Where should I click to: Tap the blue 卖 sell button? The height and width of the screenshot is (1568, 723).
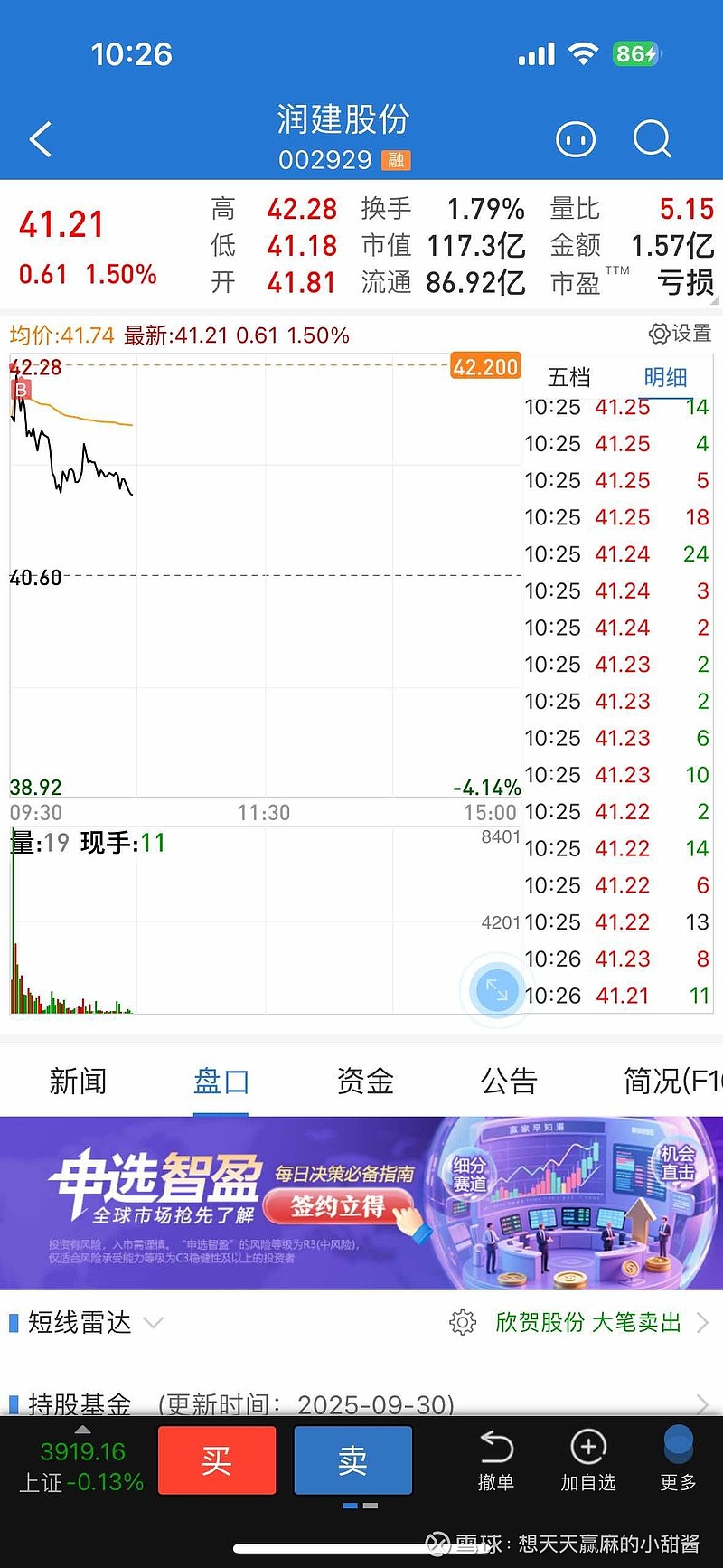[352, 1459]
